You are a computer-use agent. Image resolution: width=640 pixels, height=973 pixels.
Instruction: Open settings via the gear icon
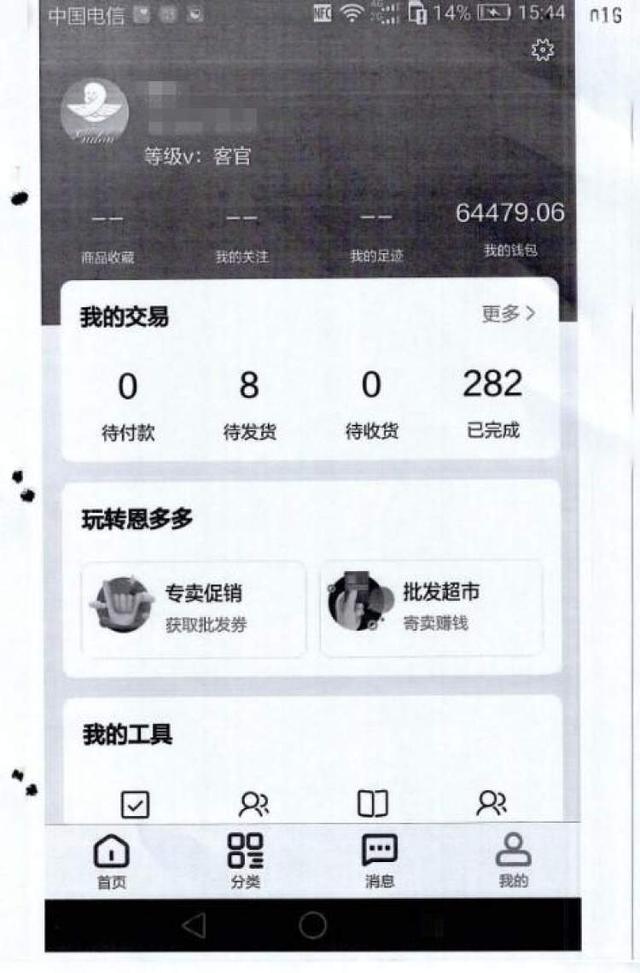pyautogui.click(x=542, y=51)
